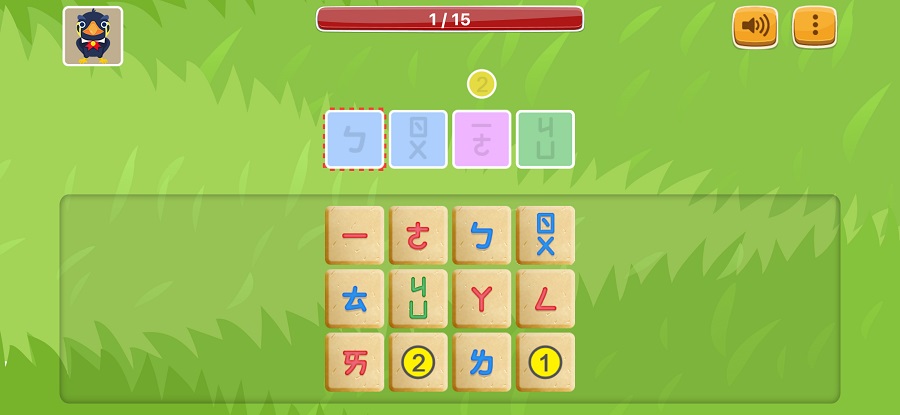
Task: Select the highlighted blue ㄅ answer slot
Action: [x=354, y=139]
